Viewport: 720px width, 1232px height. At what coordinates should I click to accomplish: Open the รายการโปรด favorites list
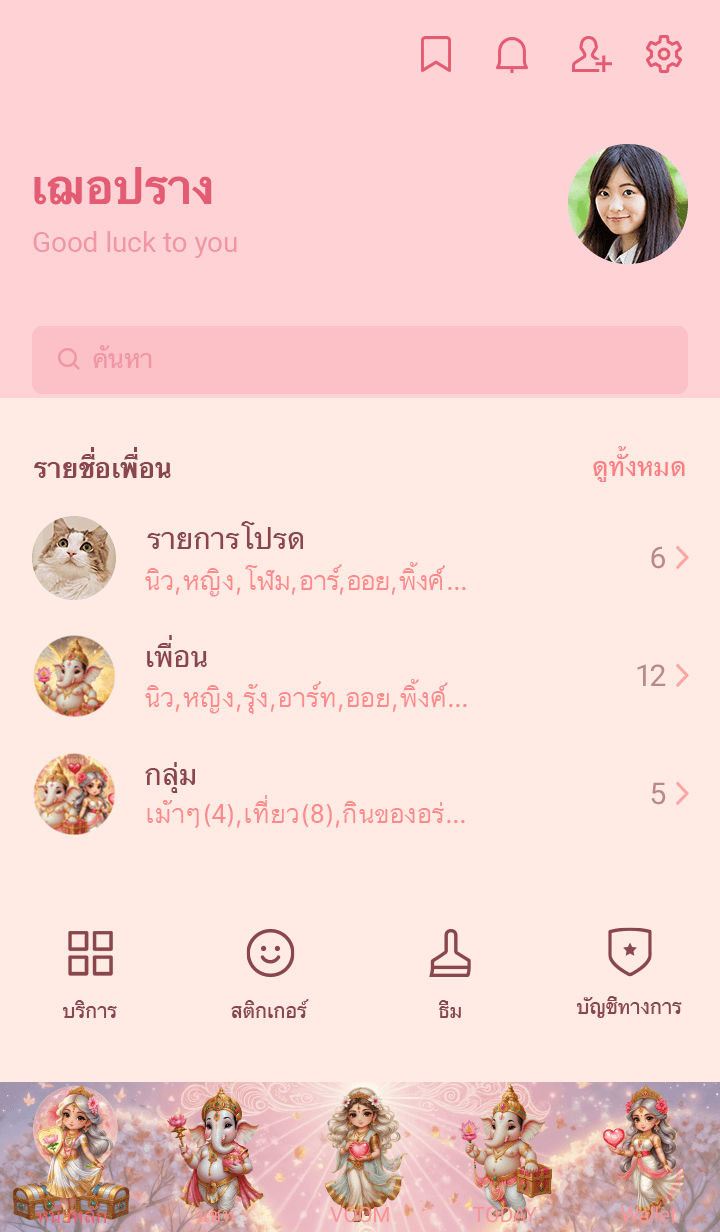tap(360, 558)
